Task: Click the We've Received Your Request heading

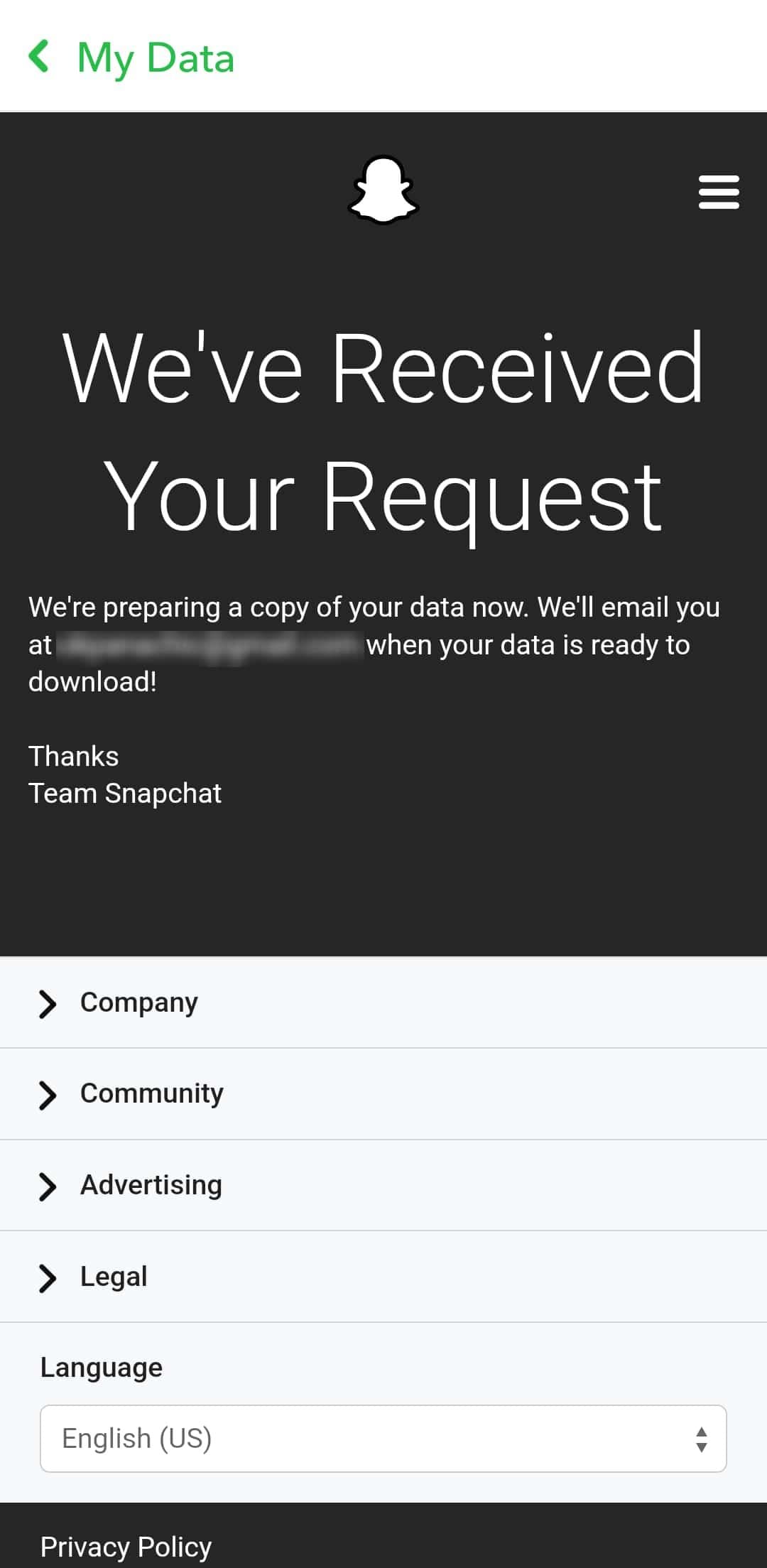Action: 383,426
